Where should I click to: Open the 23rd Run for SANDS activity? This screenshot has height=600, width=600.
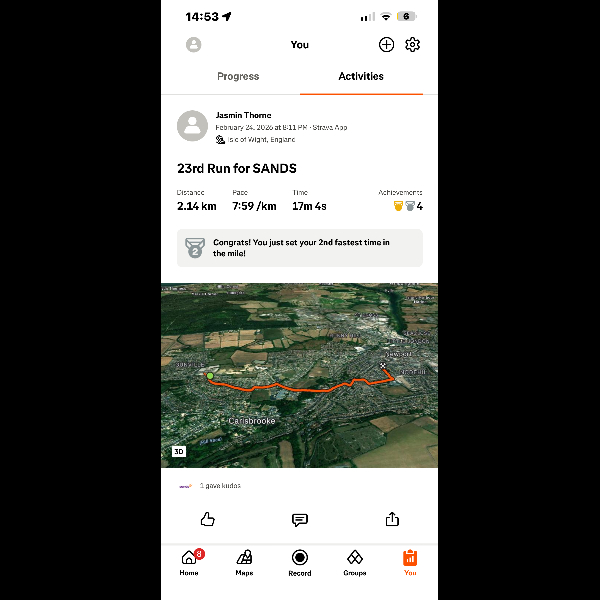237,169
